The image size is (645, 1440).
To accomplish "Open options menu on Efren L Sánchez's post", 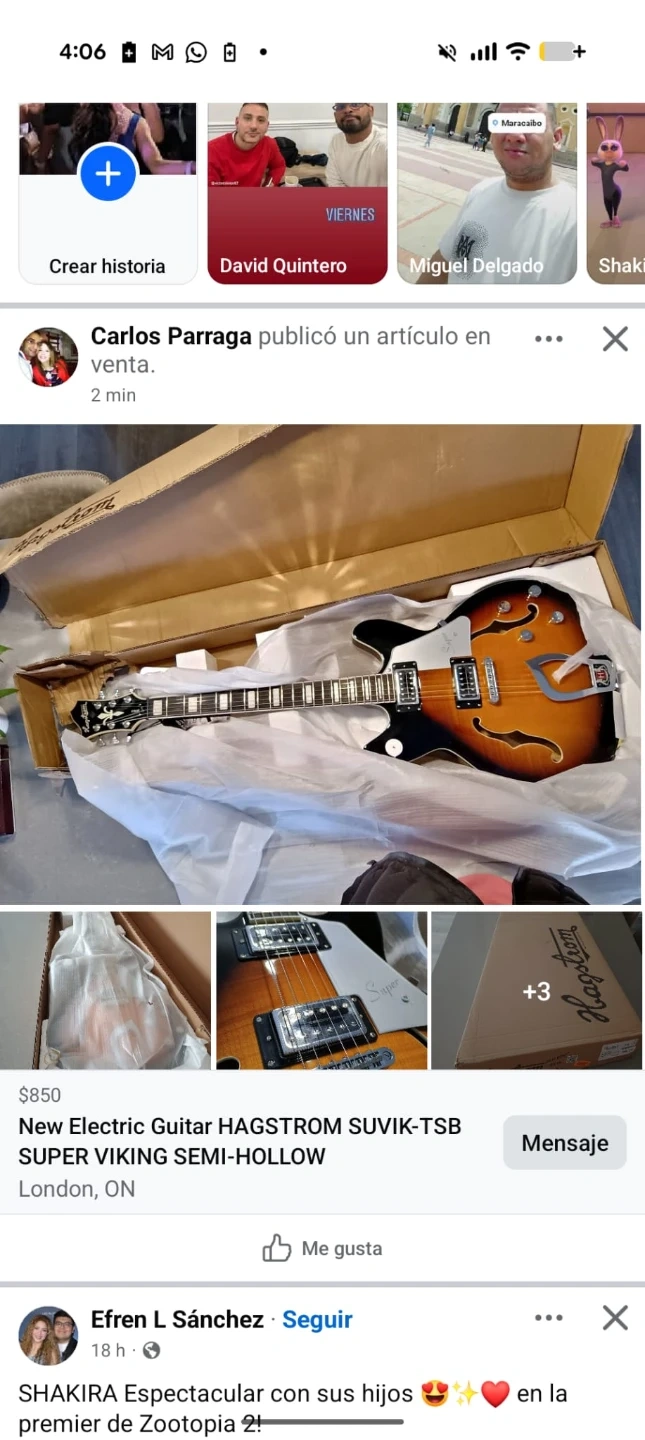I will pos(548,1318).
